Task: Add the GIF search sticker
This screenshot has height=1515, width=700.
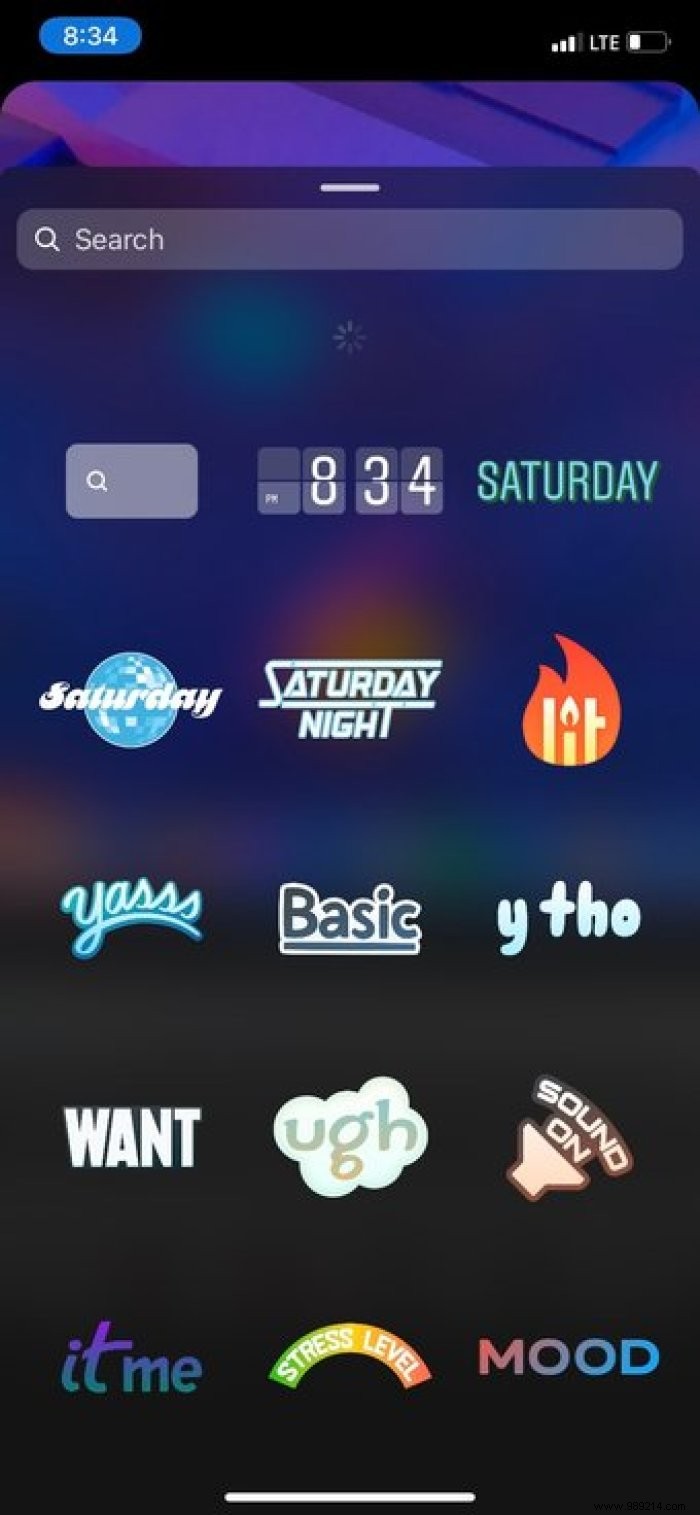Action: point(132,481)
